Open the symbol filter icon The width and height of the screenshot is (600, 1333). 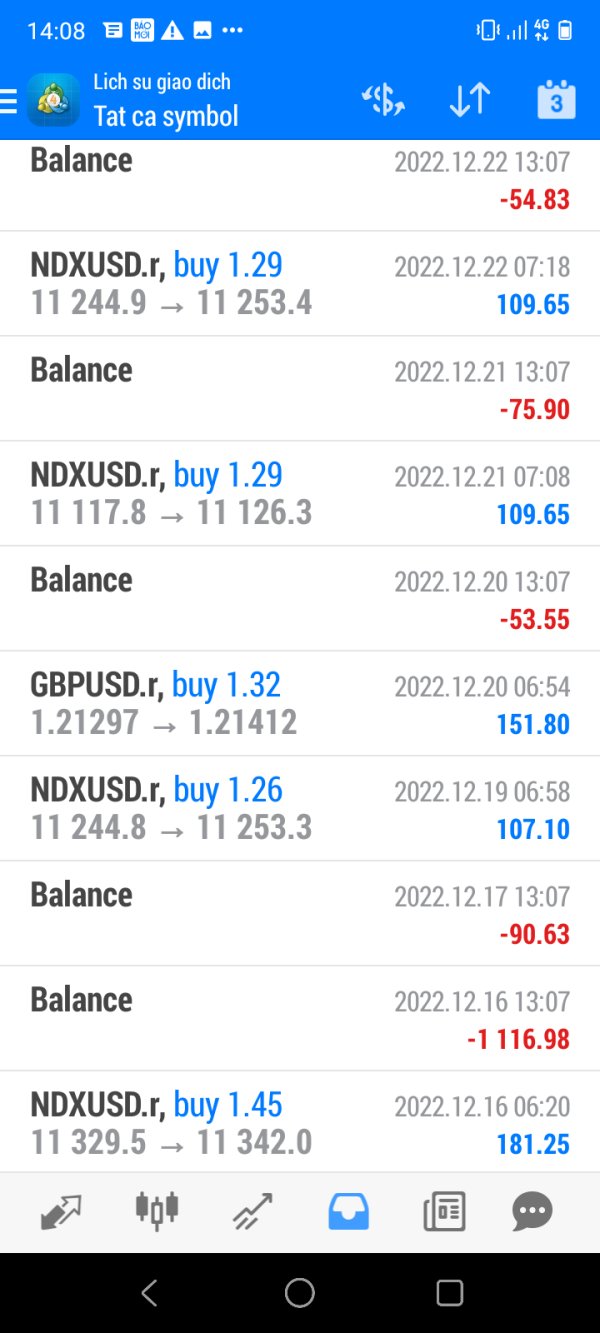click(383, 100)
